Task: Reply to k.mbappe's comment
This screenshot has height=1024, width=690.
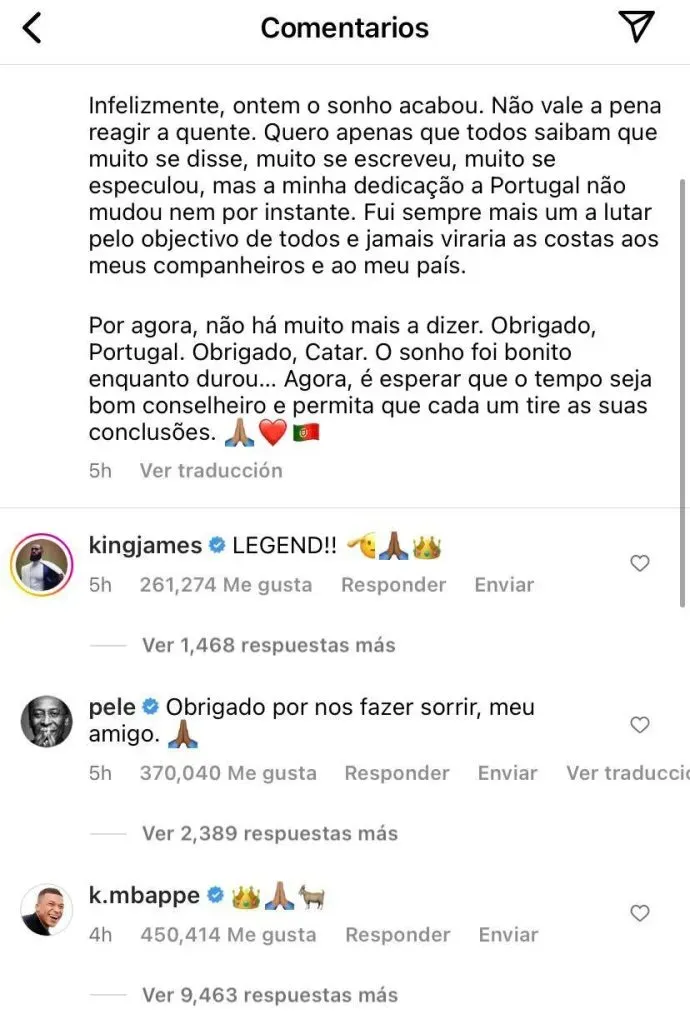Action: [x=398, y=935]
